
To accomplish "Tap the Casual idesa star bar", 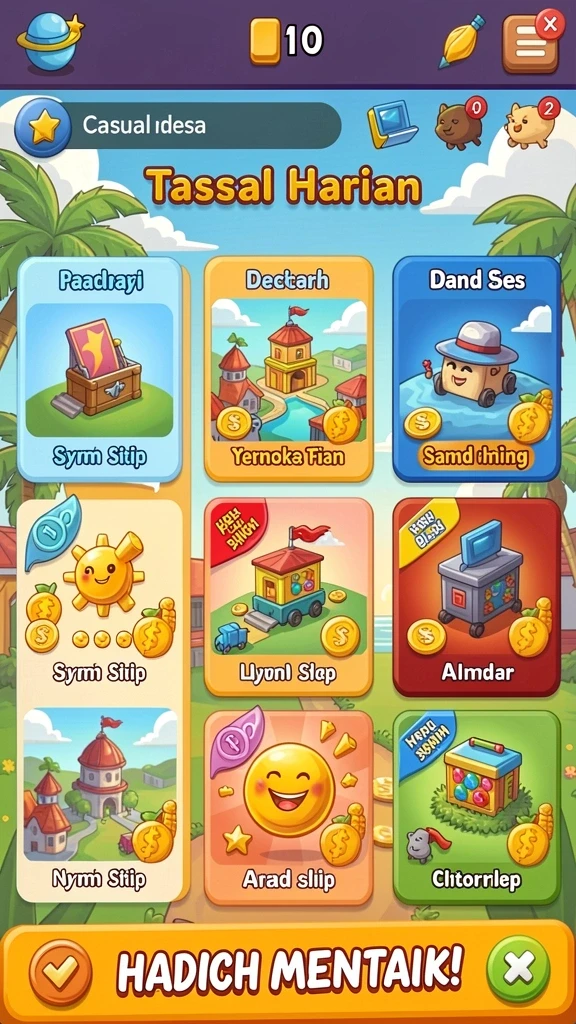I will (x=178, y=125).
